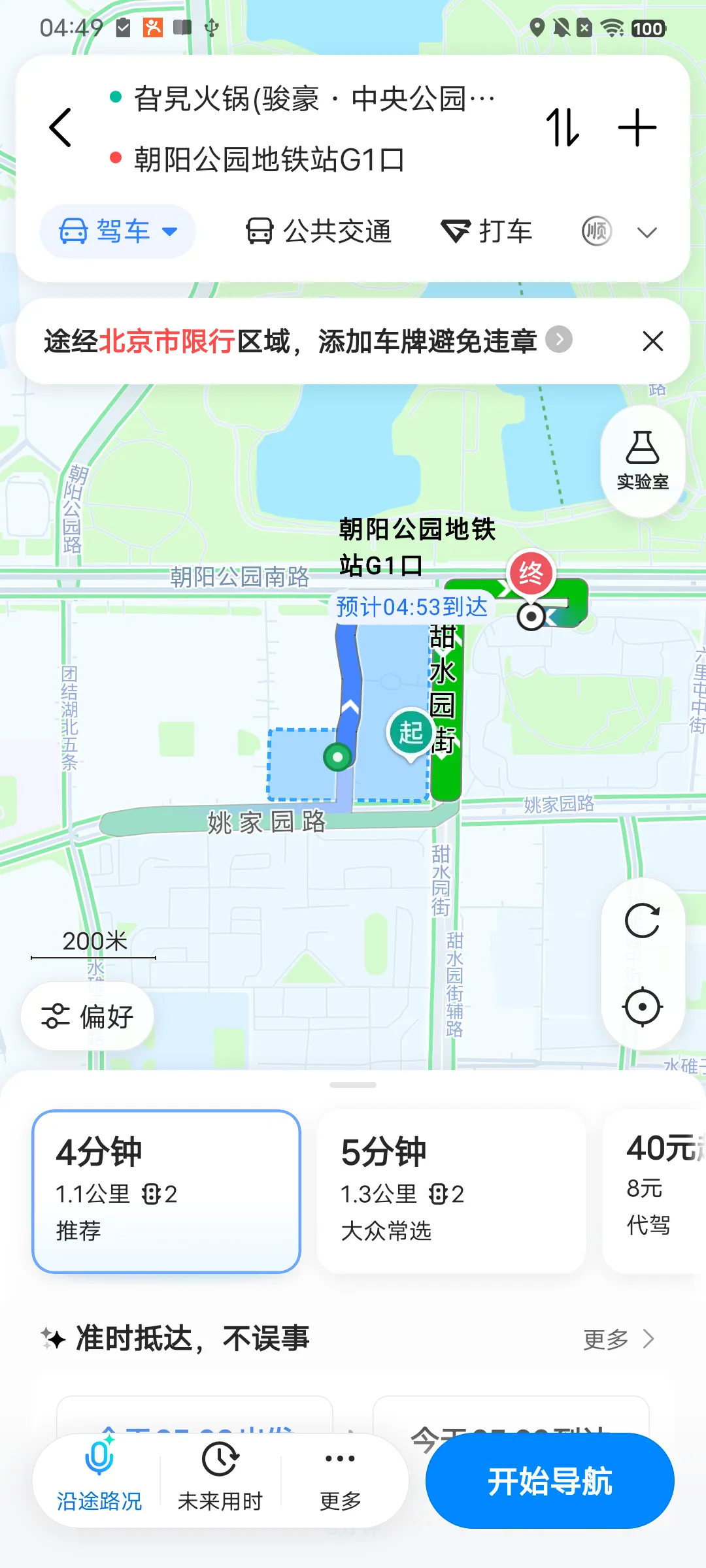Expand more travel modes chevron
The width and height of the screenshot is (706, 1568).
pyautogui.click(x=647, y=232)
